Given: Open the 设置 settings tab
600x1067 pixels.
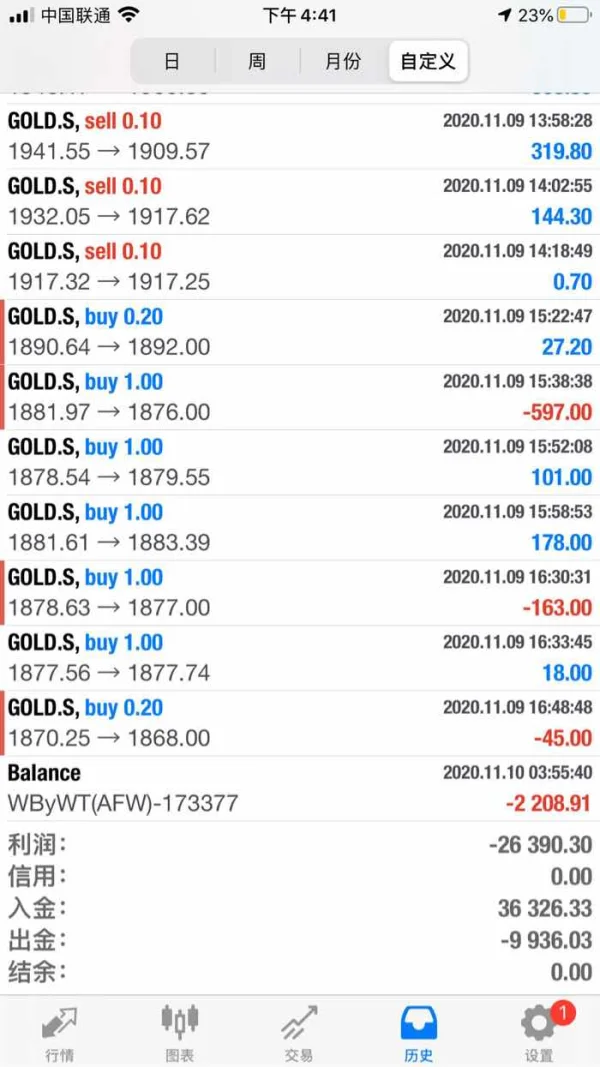Looking at the screenshot, I should (538, 1031).
